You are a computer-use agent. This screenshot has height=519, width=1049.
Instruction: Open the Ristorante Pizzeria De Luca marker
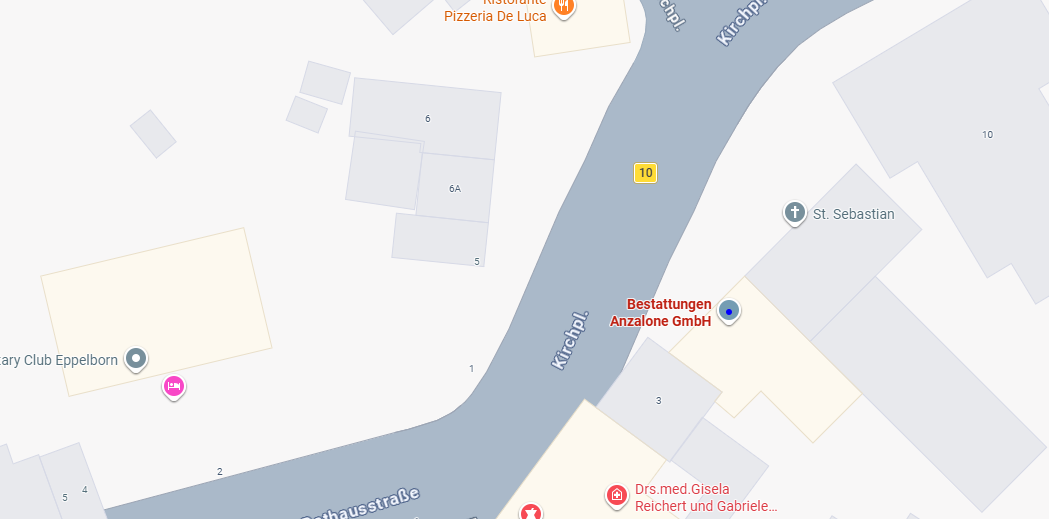pyautogui.click(x=565, y=6)
